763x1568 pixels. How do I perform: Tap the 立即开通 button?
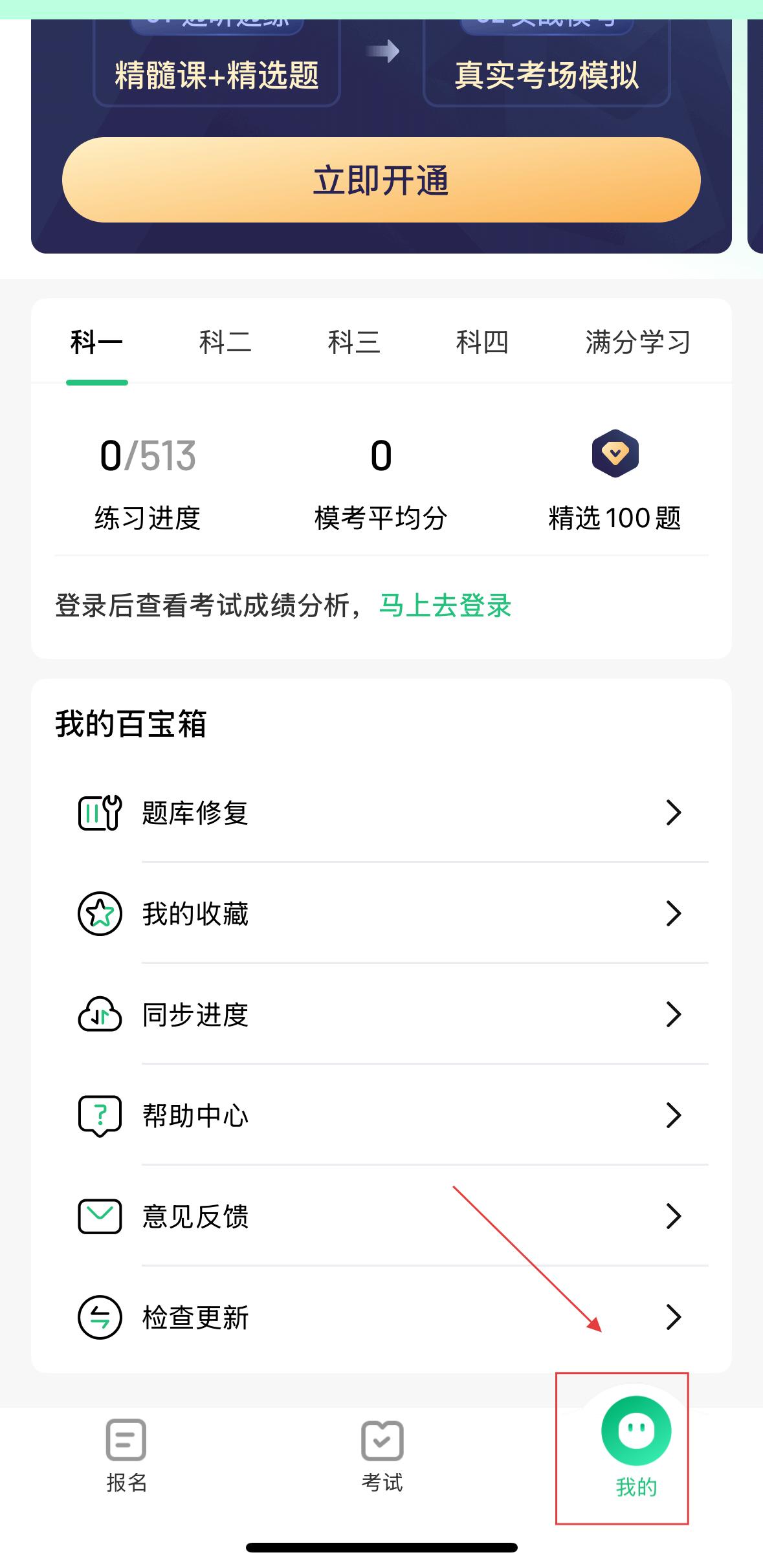click(381, 180)
